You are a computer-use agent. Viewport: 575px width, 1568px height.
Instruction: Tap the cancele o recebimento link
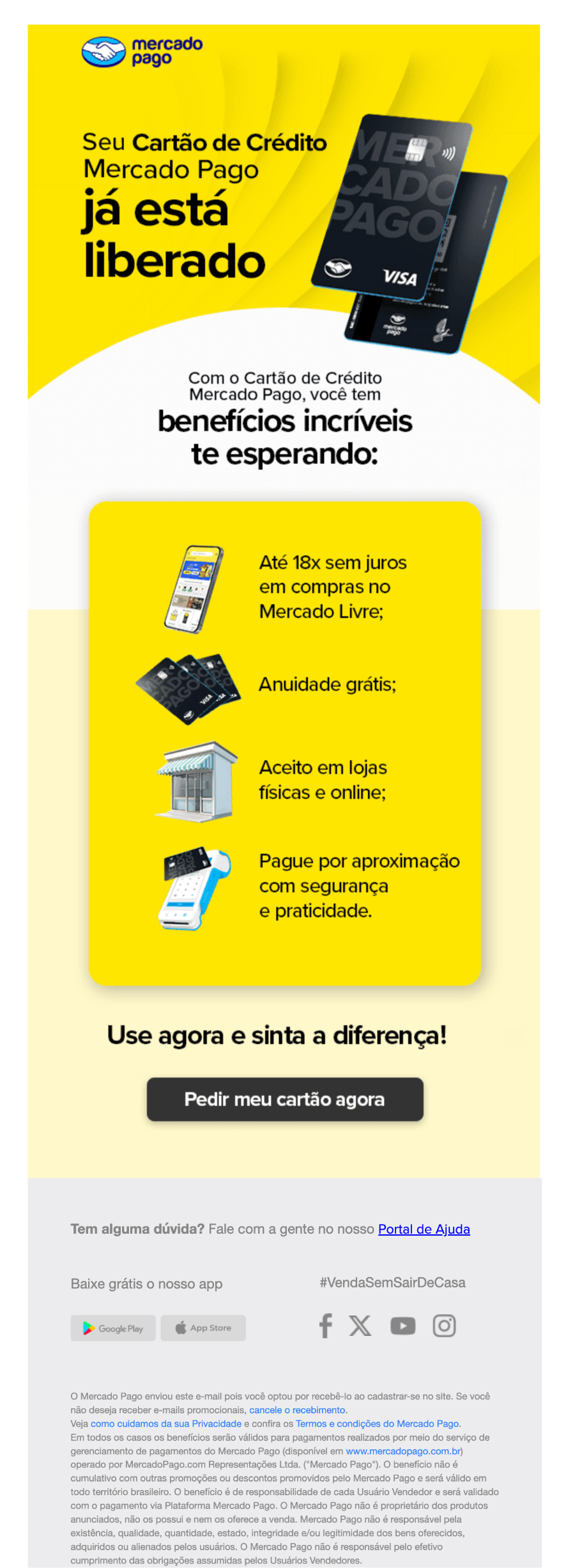pyautogui.click(x=298, y=1409)
